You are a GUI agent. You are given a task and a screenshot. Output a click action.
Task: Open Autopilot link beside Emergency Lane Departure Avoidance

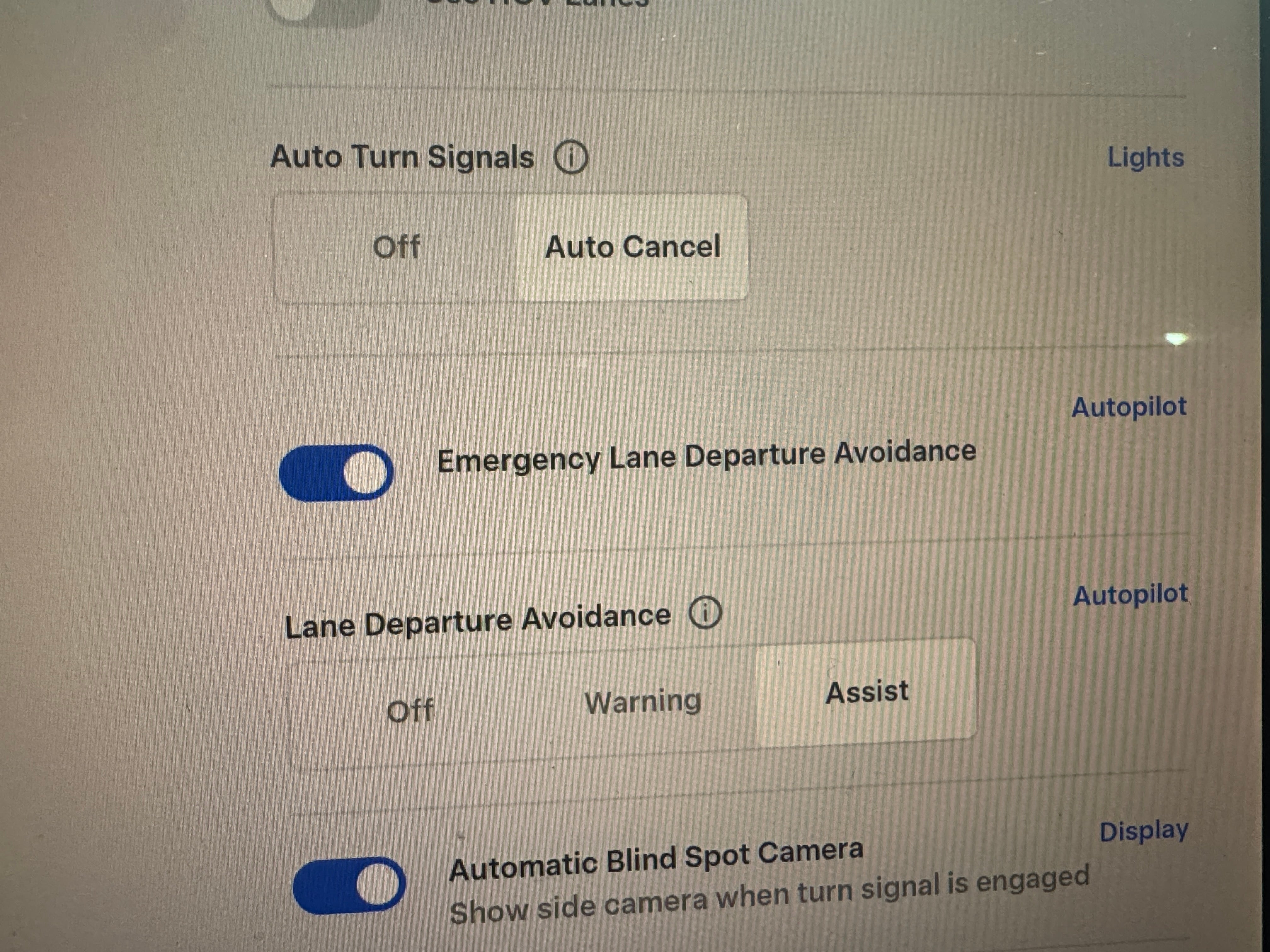(1129, 407)
